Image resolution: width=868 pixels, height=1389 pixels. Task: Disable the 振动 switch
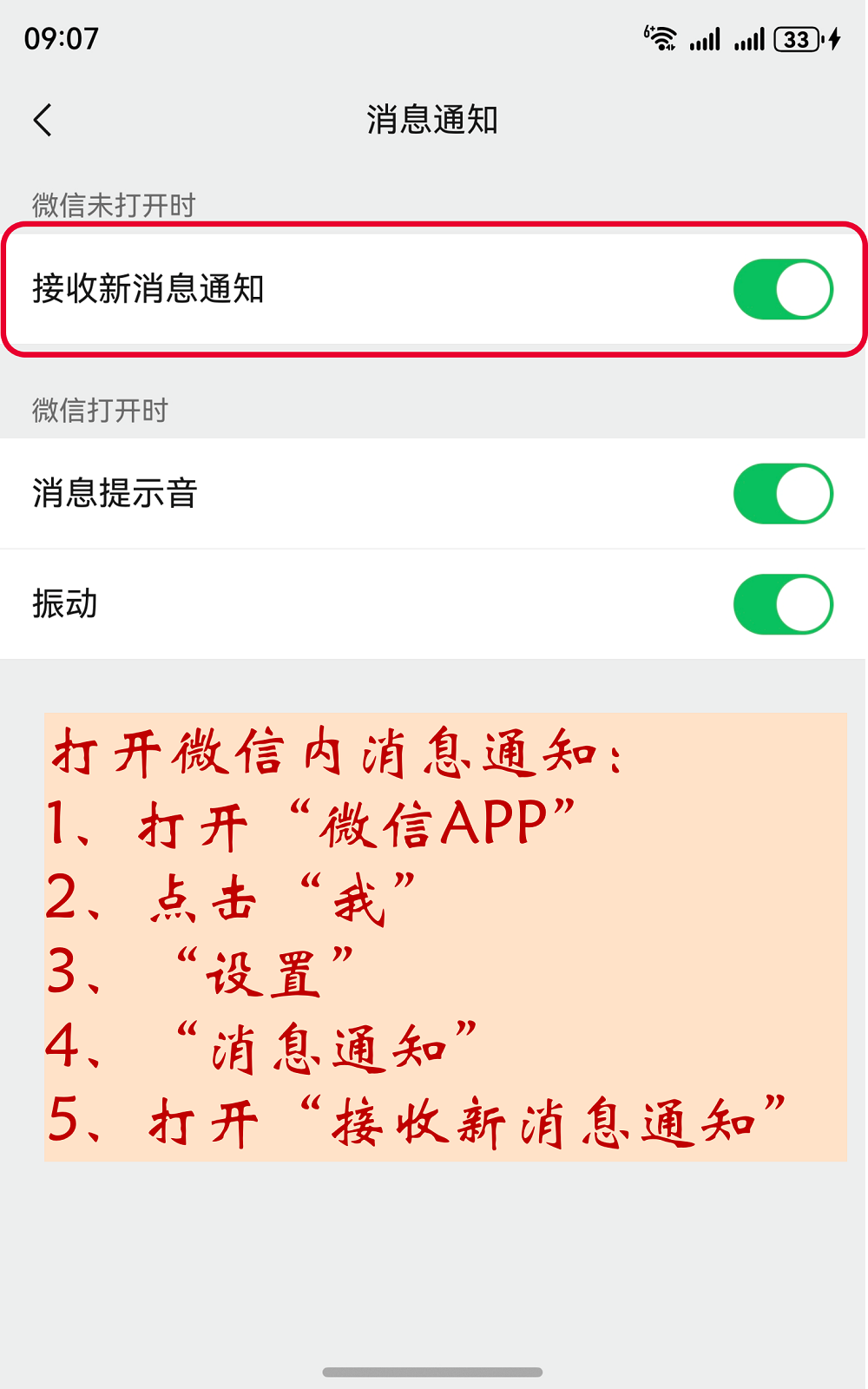[783, 604]
